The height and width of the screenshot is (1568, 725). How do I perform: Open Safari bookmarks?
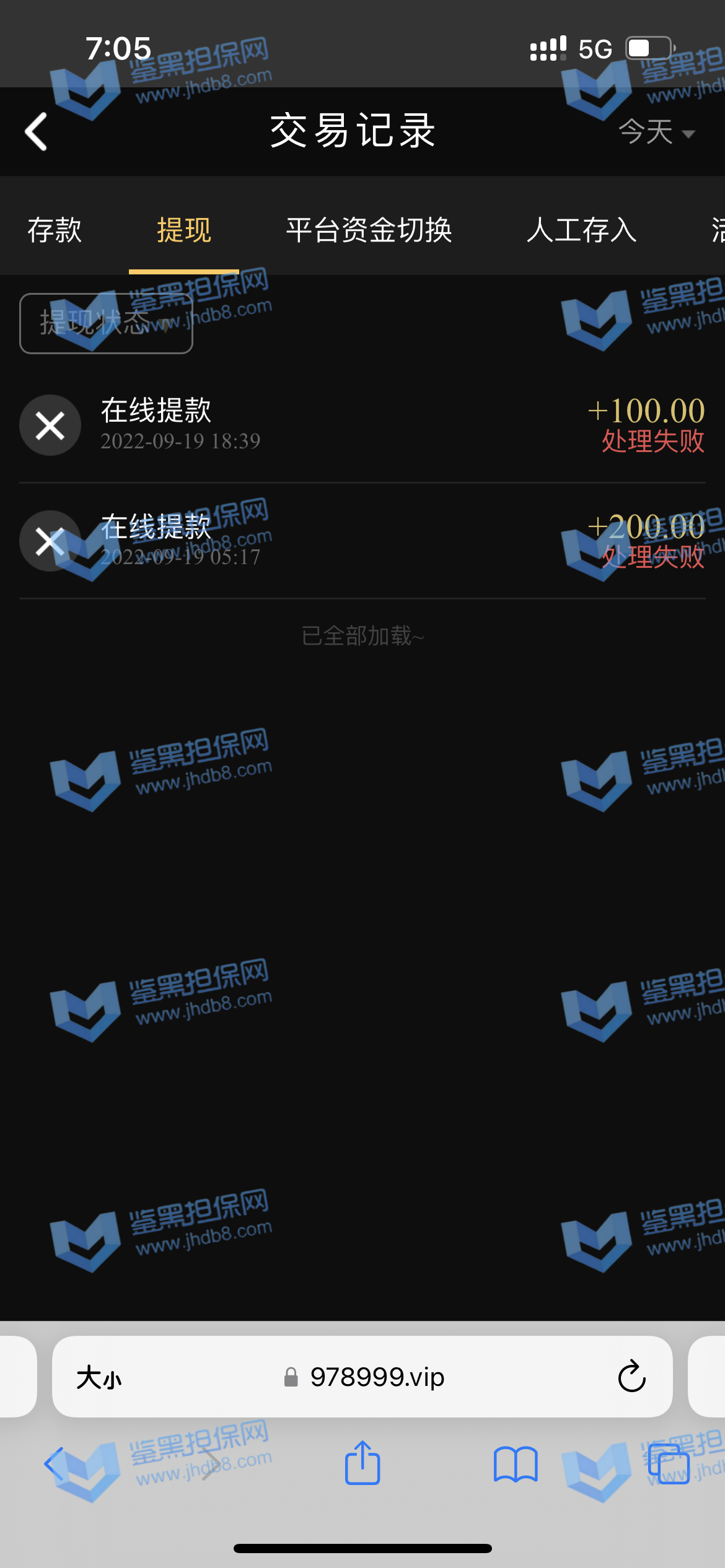tap(515, 1465)
